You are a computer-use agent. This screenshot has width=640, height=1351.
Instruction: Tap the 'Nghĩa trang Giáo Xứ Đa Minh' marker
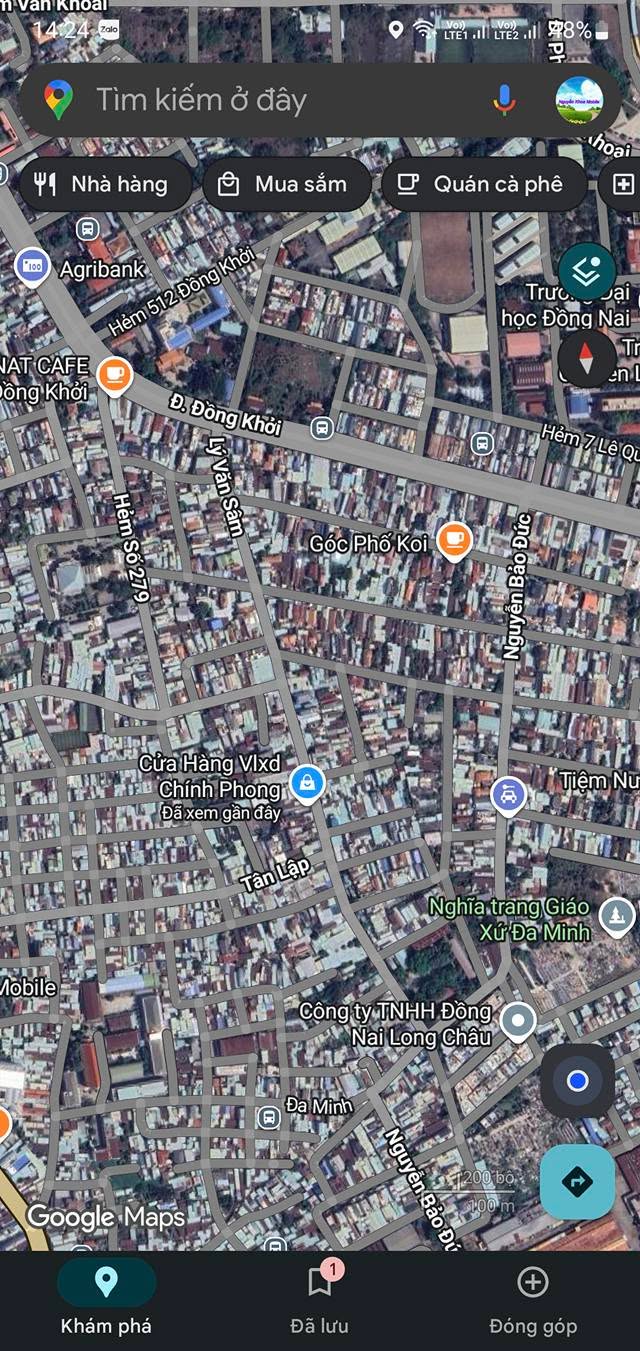click(x=616, y=914)
